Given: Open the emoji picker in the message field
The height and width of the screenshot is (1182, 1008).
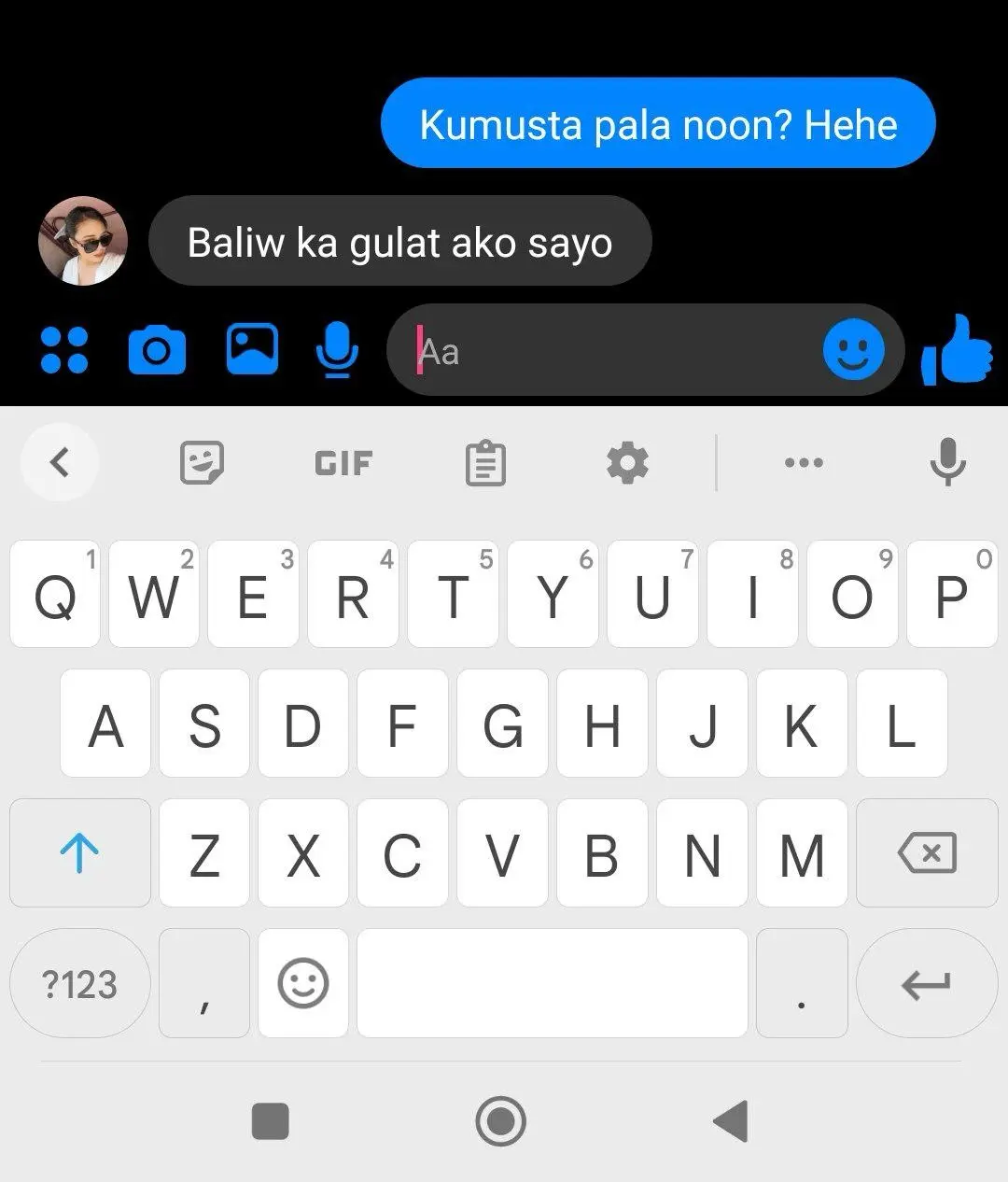Looking at the screenshot, I should [853, 350].
